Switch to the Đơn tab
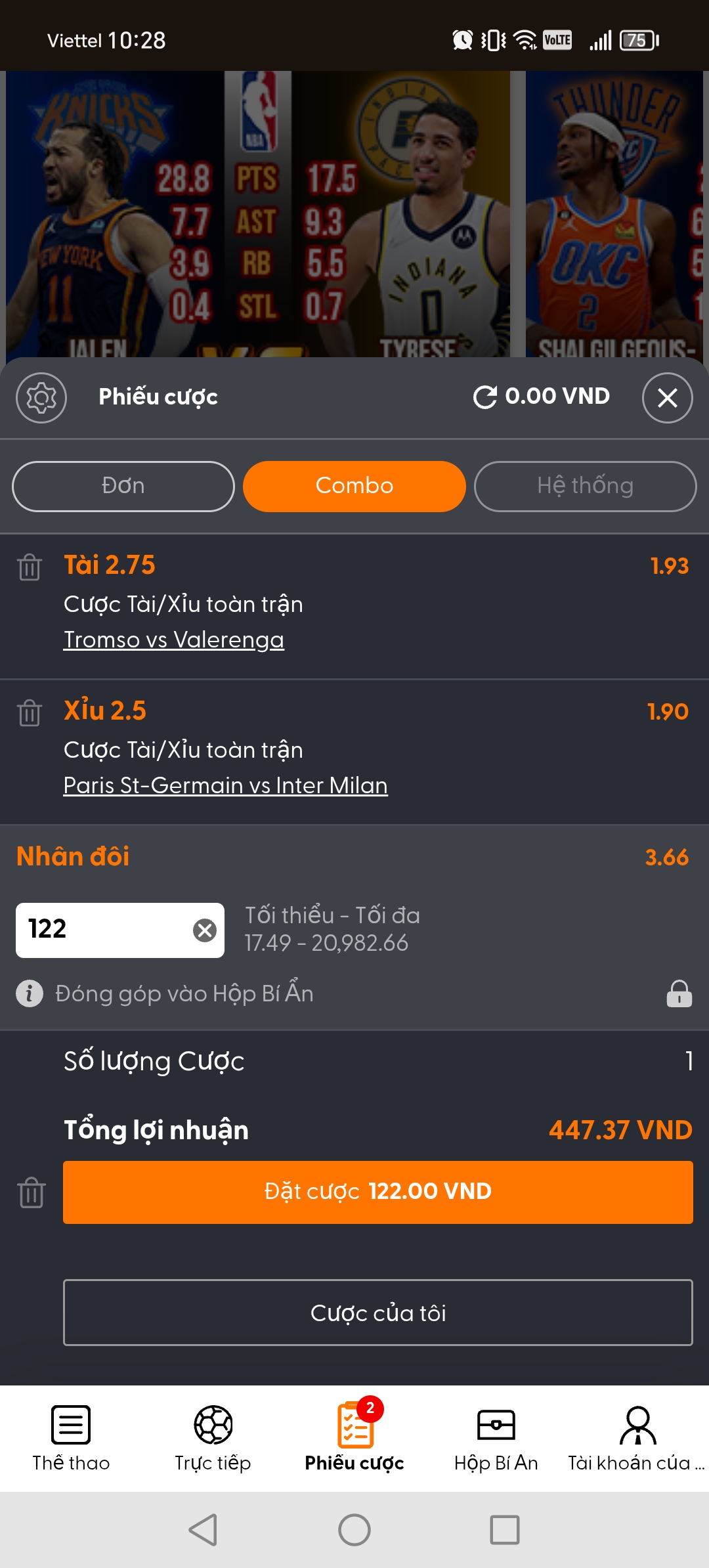Viewport: 709px width, 1568px height. tap(123, 486)
